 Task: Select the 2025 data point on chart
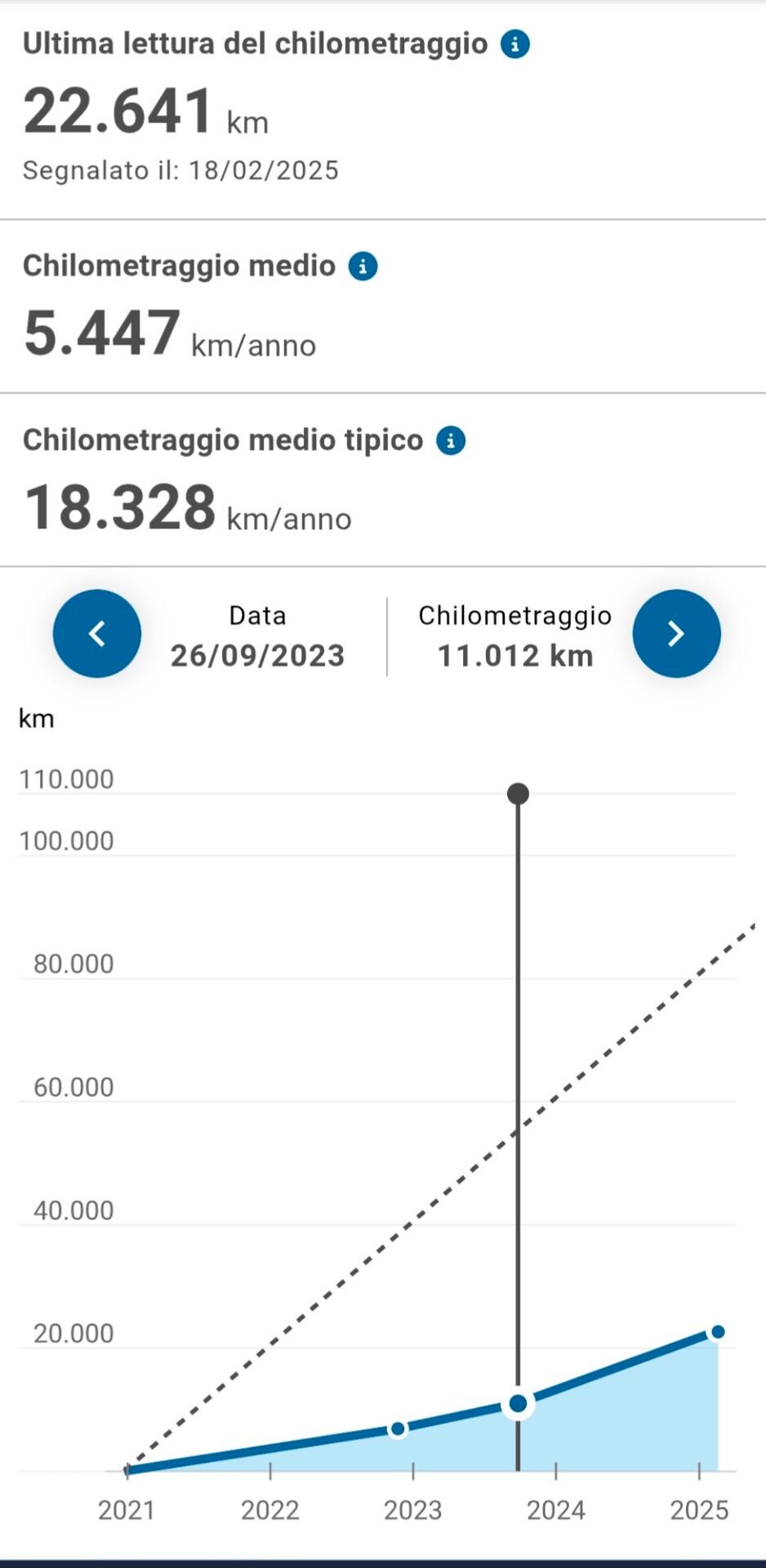pos(718,1332)
